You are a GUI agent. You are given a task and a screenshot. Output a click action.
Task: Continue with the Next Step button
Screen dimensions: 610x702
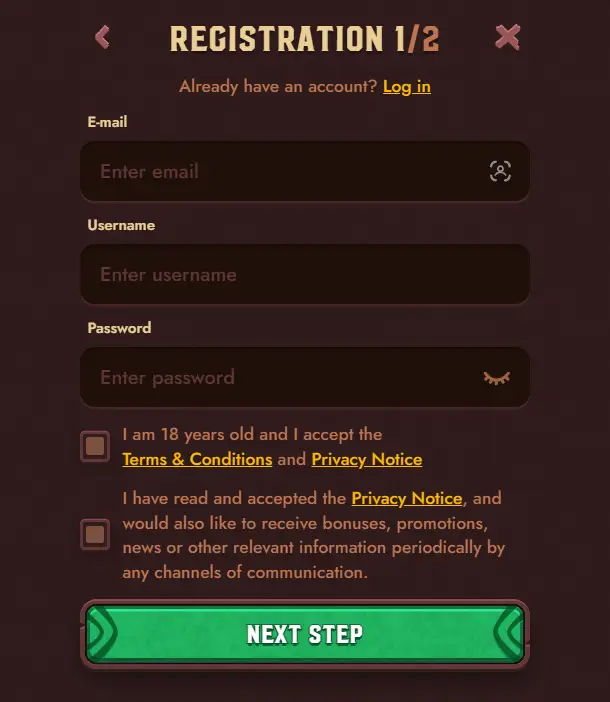pos(304,634)
